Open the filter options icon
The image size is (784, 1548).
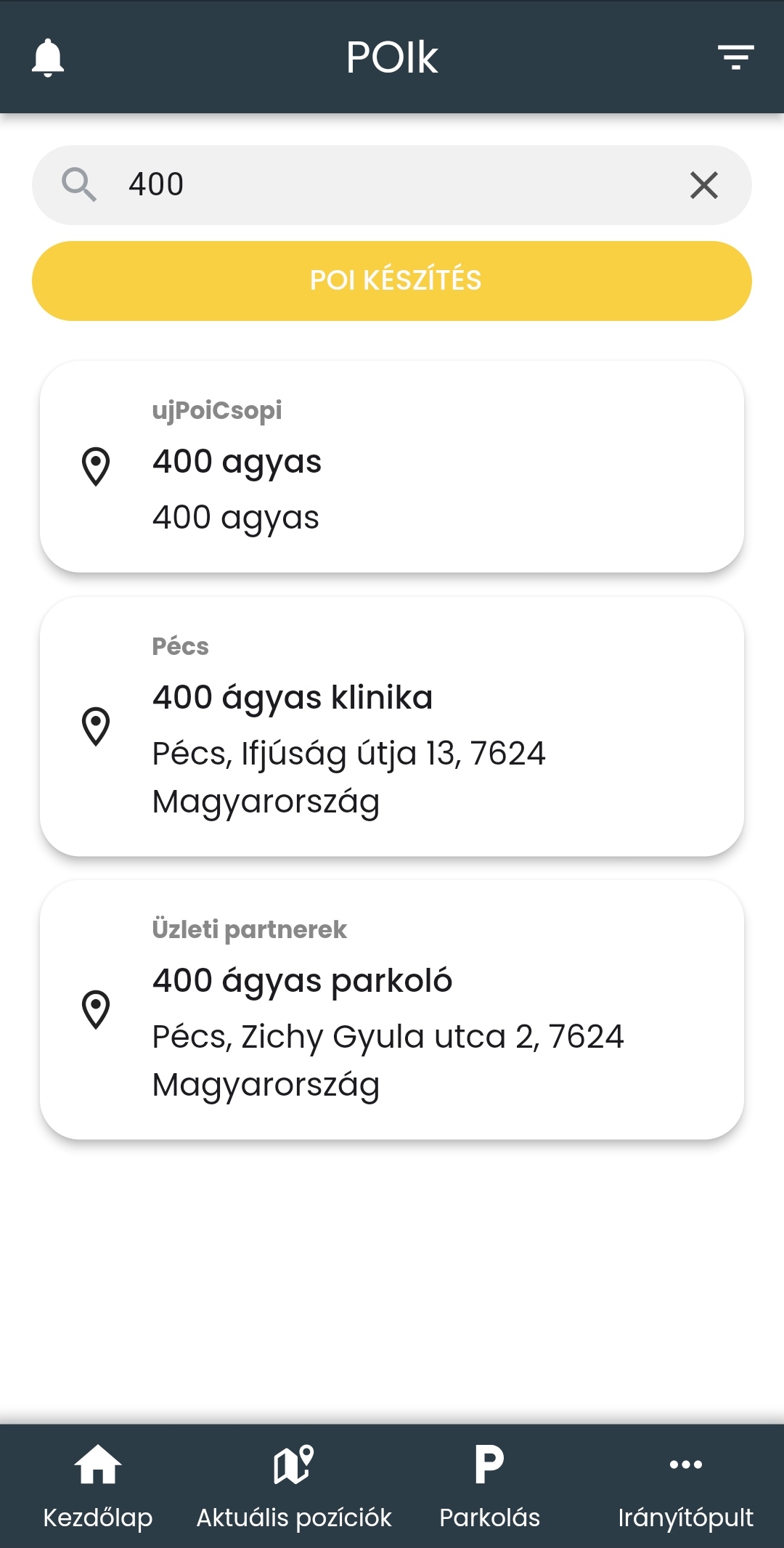[x=735, y=57]
